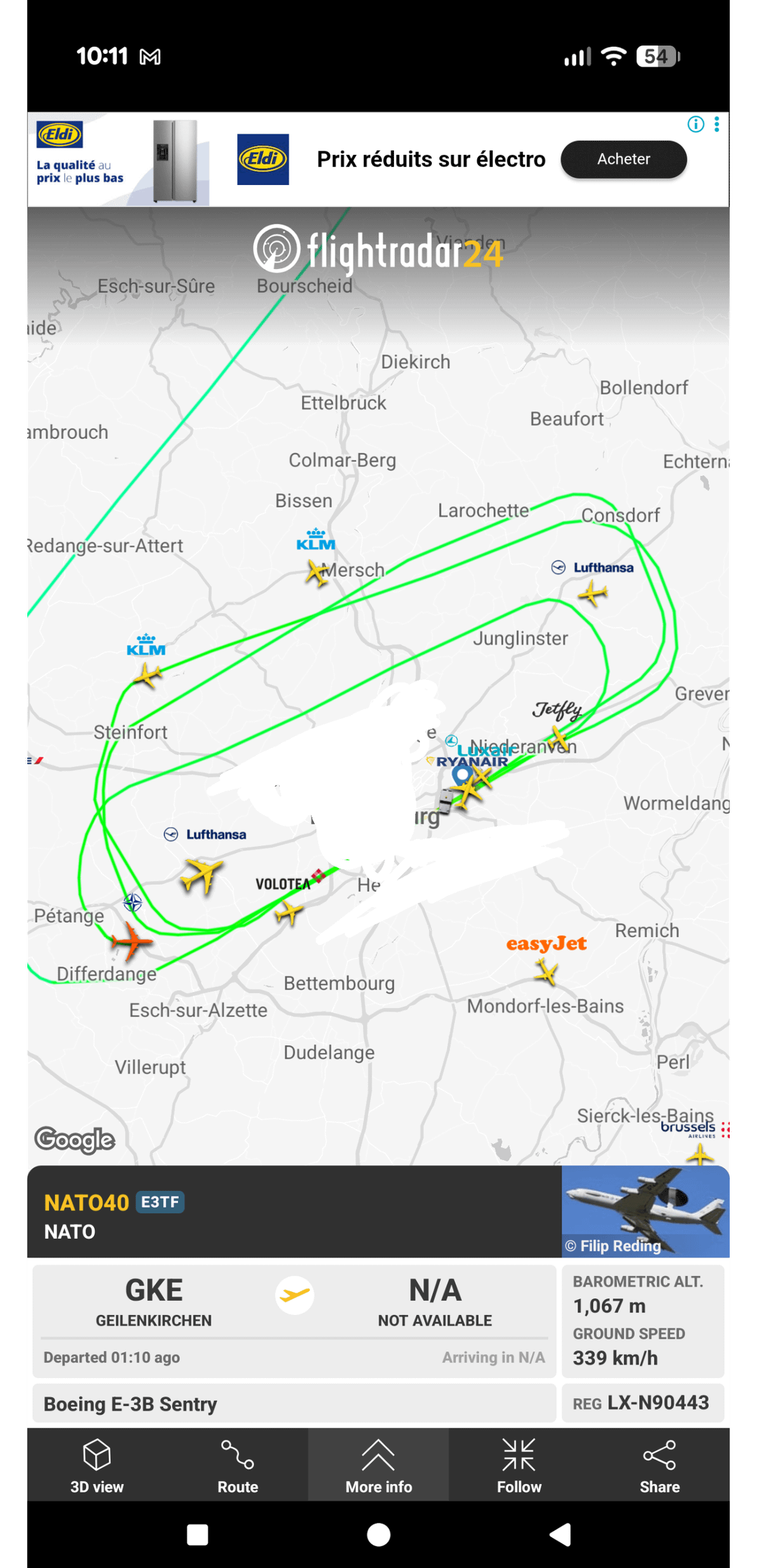Show the flight route
This screenshot has height=1568, width=757.
(x=238, y=1466)
